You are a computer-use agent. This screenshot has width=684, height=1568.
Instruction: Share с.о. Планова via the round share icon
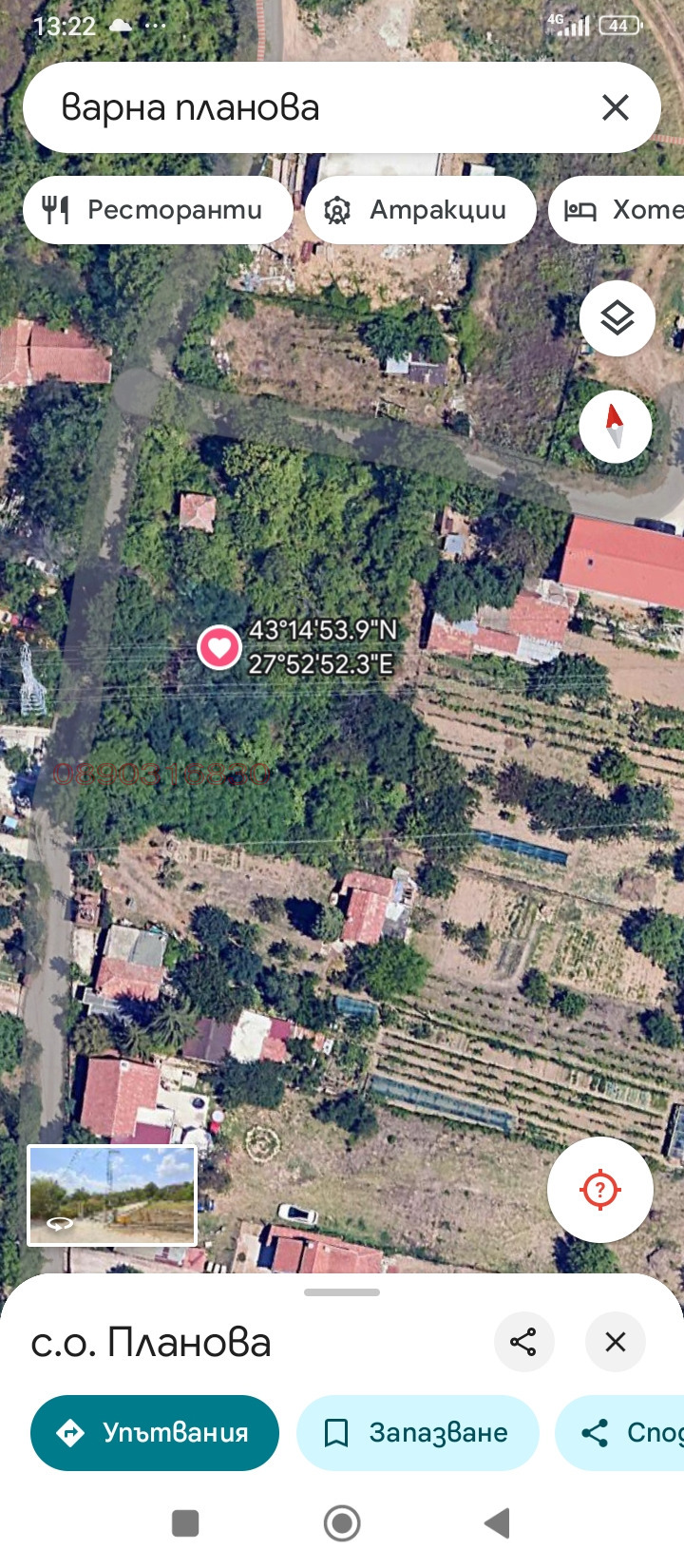(523, 1342)
